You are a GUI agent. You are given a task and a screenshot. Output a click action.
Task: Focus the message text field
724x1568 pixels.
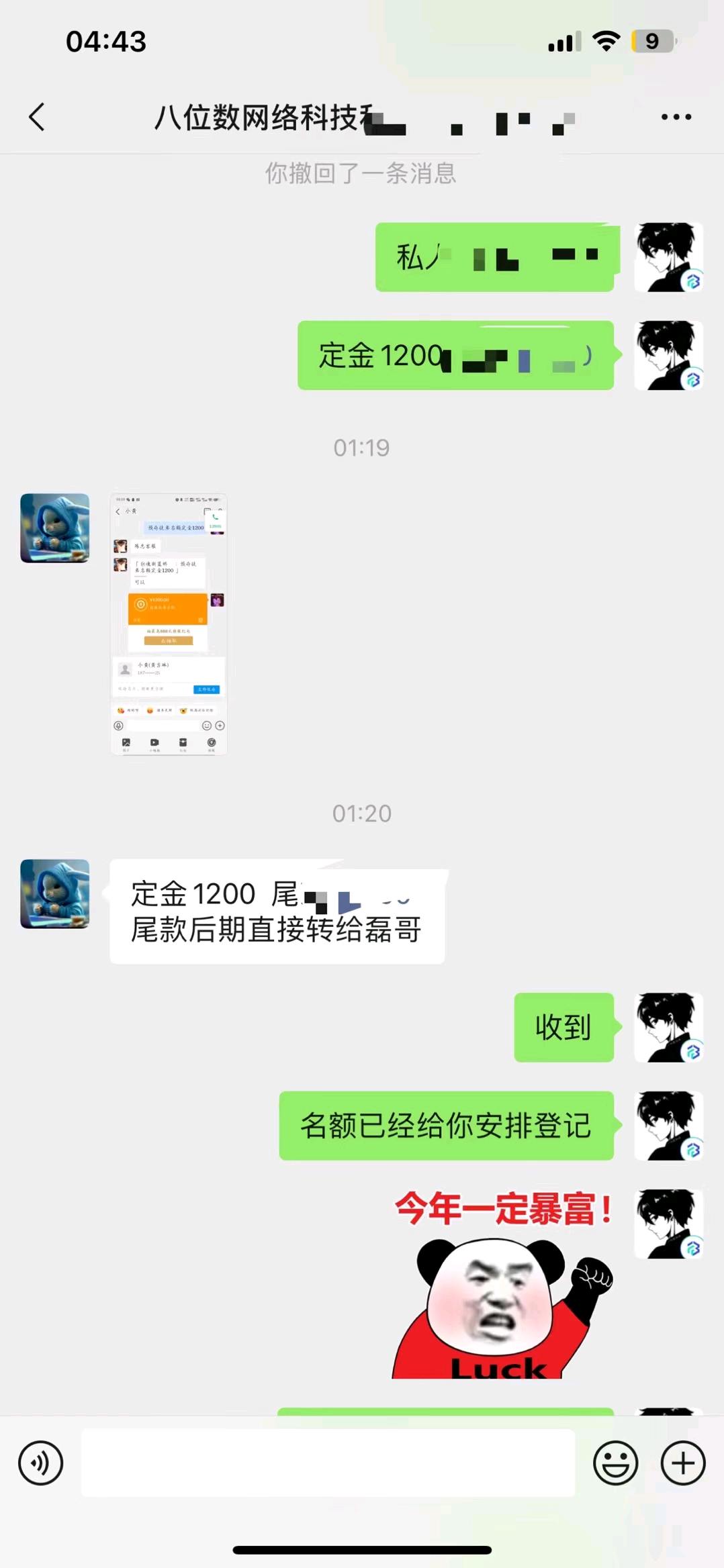[328, 1463]
